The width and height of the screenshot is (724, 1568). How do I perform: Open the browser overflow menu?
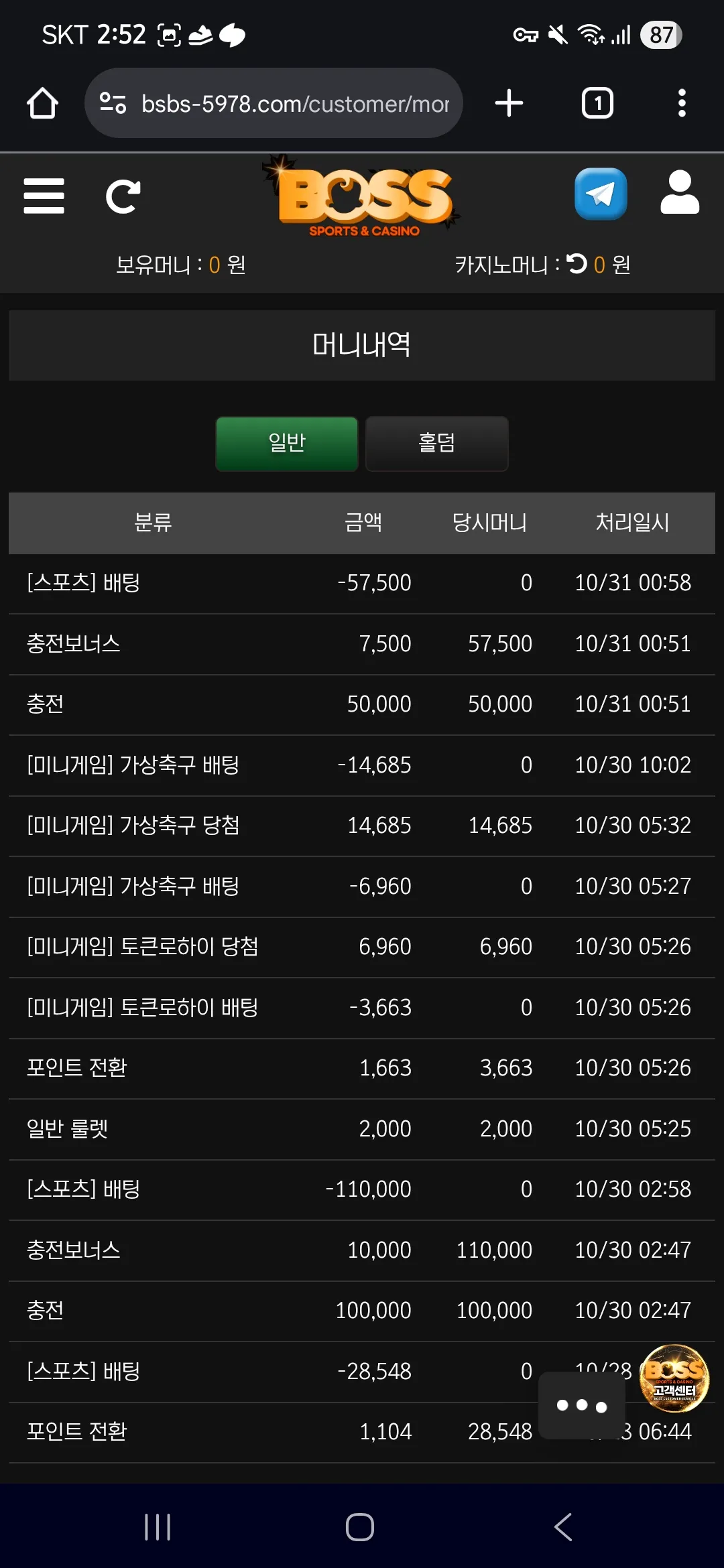(682, 103)
